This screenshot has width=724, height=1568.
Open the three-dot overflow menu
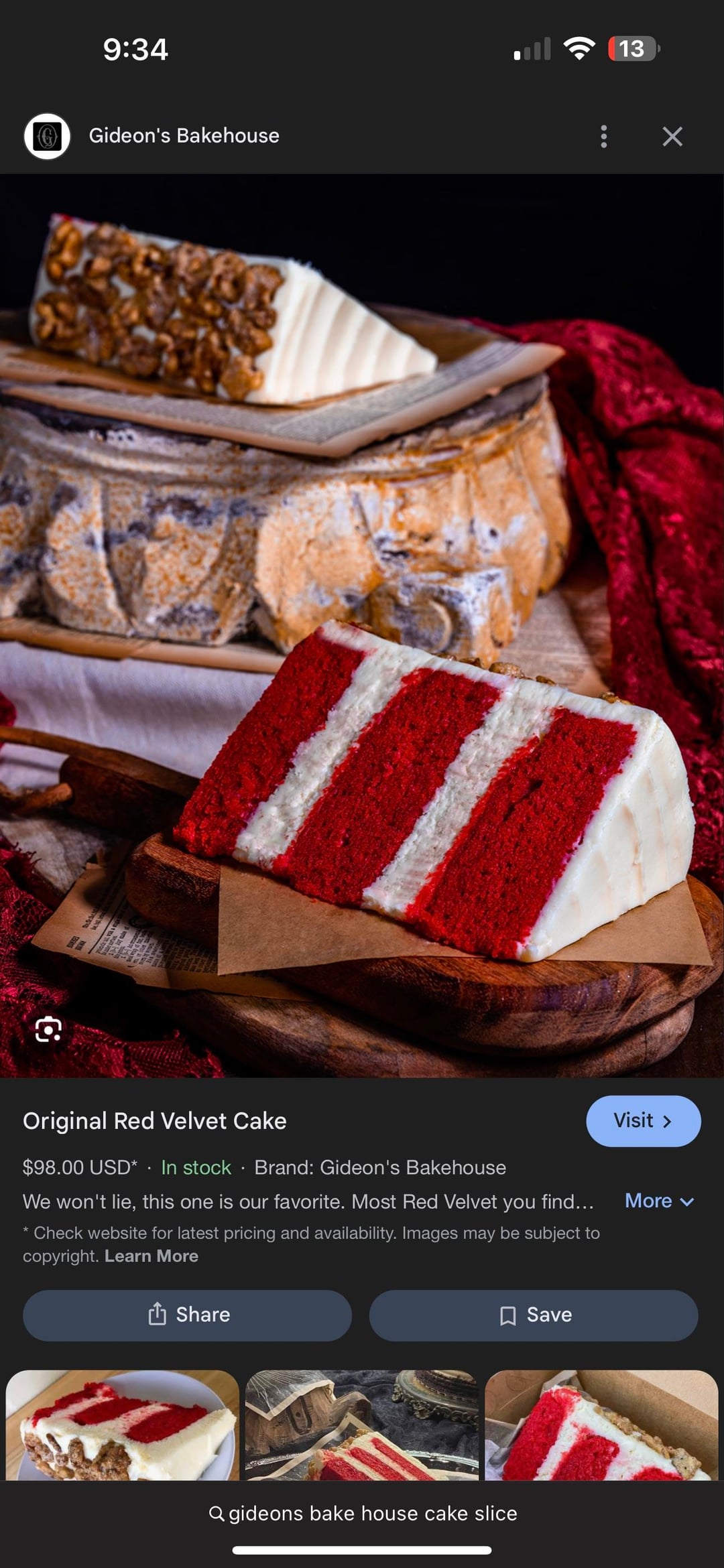[x=603, y=136]
